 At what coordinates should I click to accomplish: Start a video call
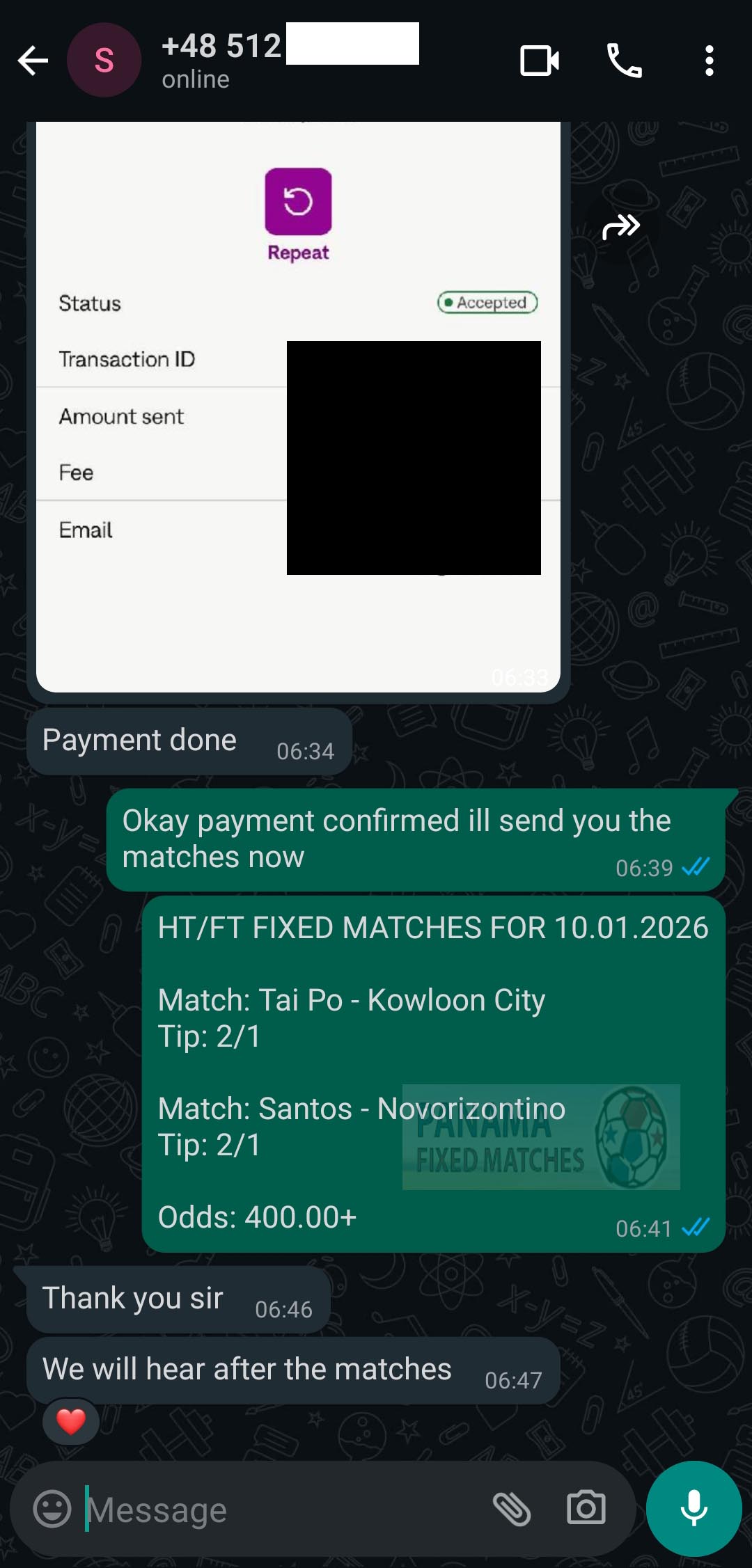[540, 61]
